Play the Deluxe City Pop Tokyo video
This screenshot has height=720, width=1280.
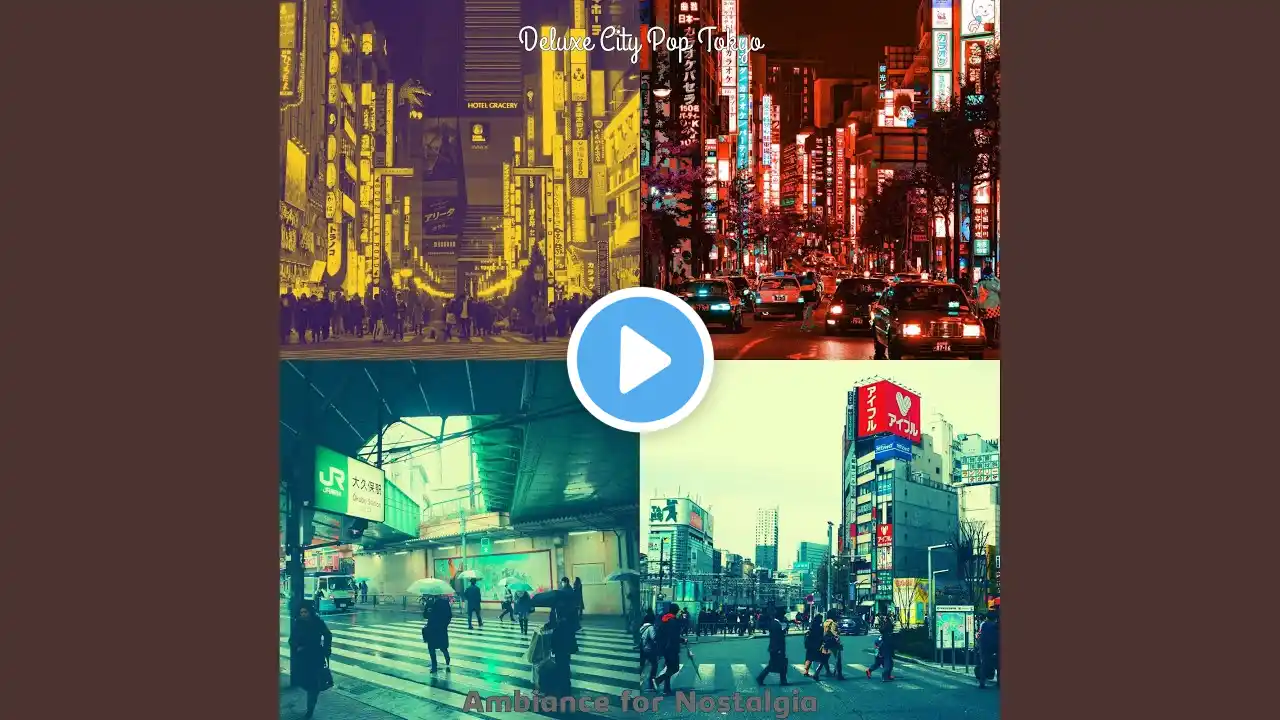pyautogui.click(x=640, y=360)
